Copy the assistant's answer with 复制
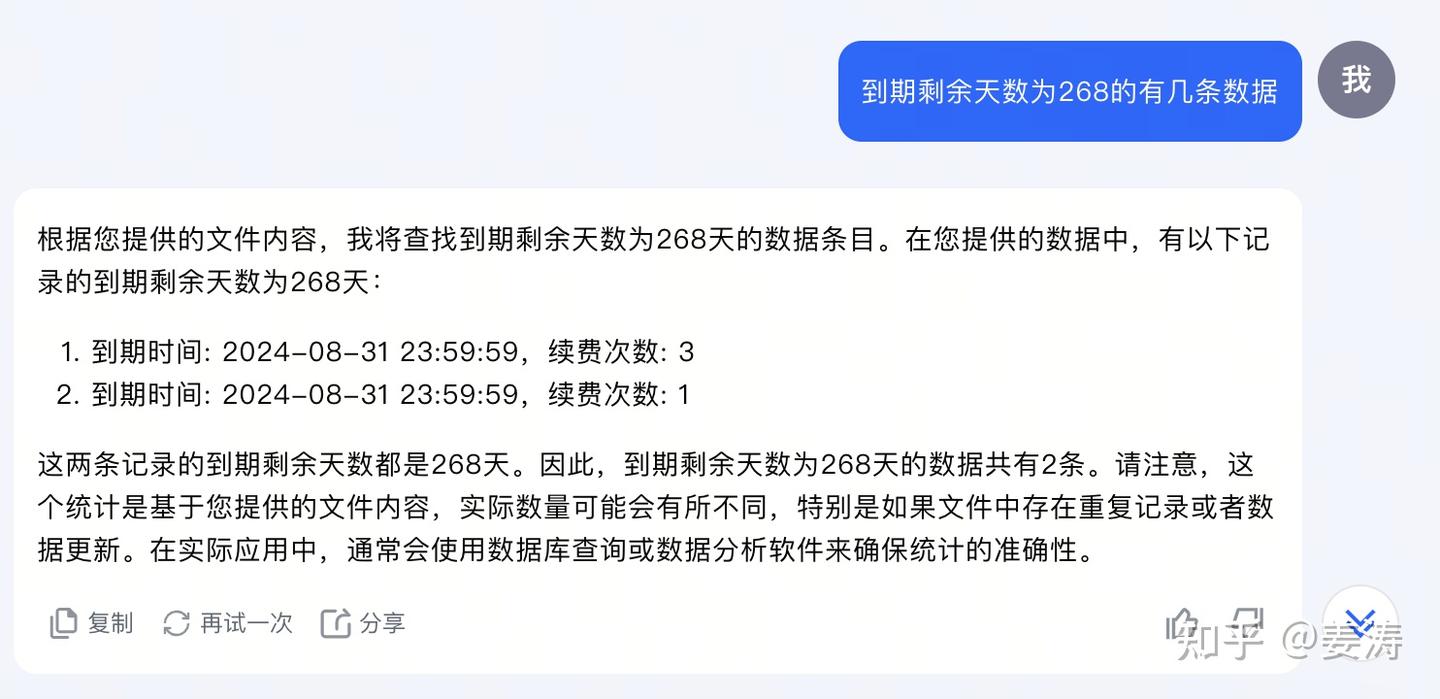1440x699 pixels. 91,623
